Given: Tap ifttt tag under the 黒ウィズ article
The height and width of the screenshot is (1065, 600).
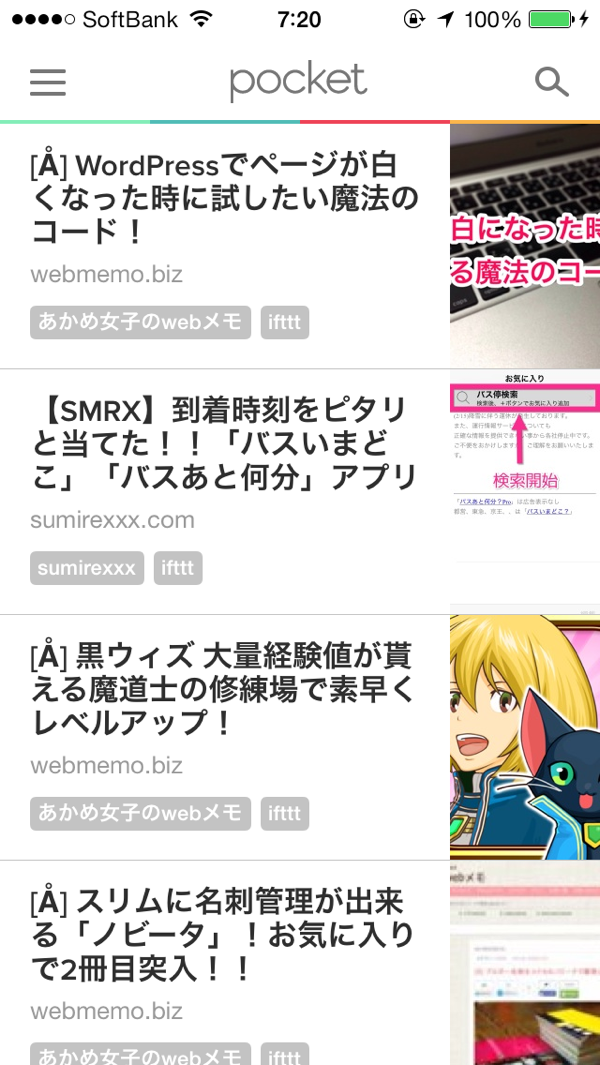Looking at the screenshot, I should pyautogui.click(x=285, y=814).
